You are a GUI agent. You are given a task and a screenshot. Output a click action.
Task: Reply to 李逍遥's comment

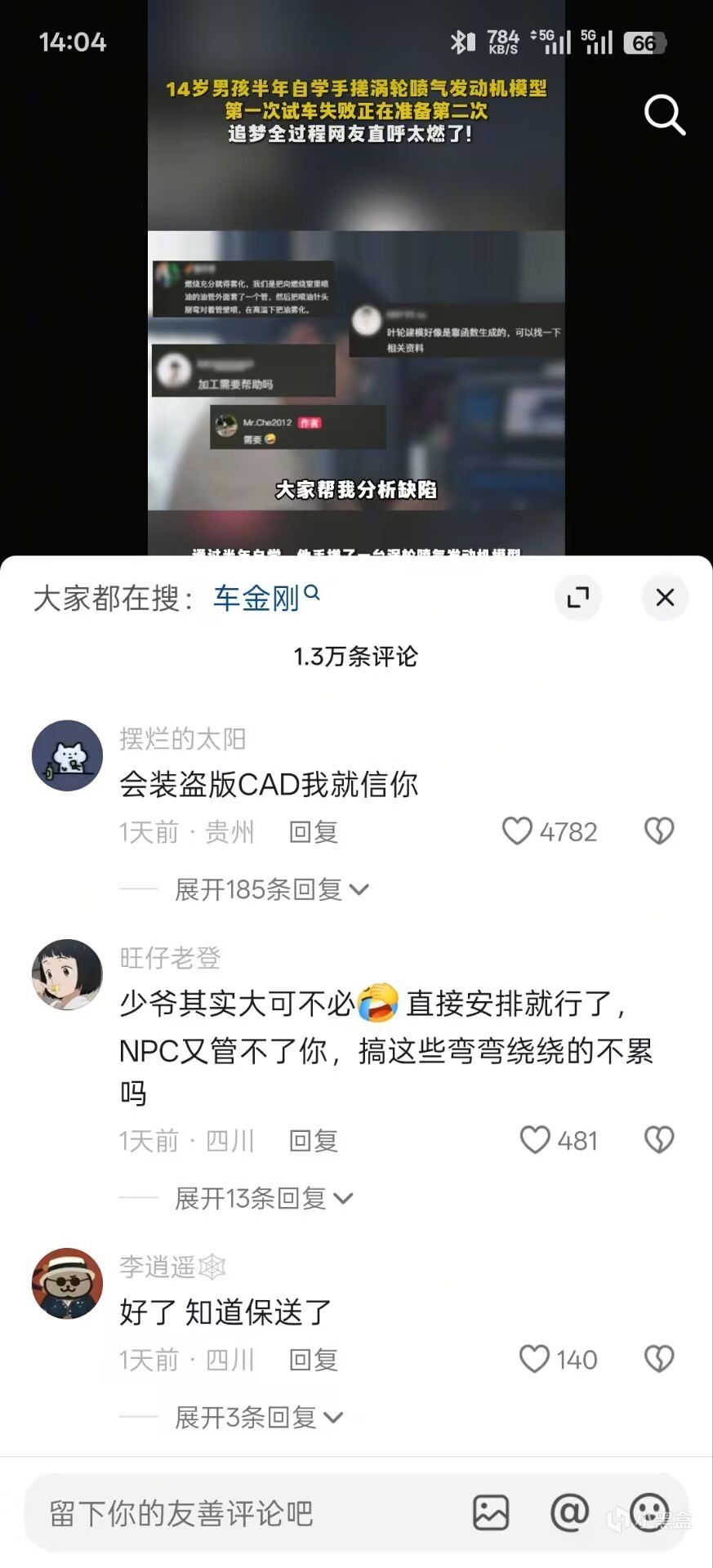coord(313,1360)
